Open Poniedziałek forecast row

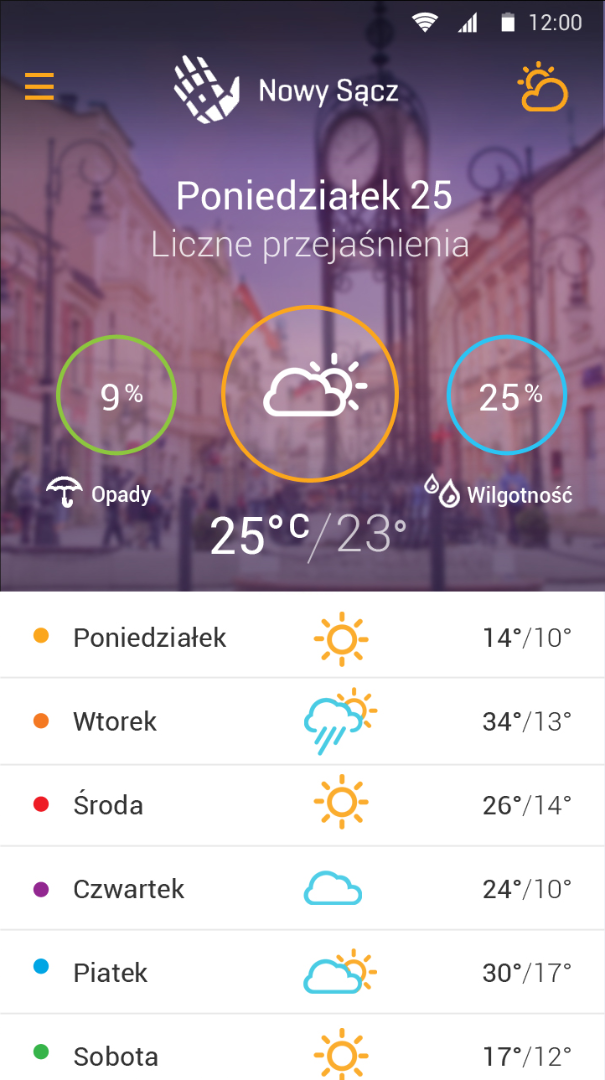pyautogui.click(x=302, y=637)
